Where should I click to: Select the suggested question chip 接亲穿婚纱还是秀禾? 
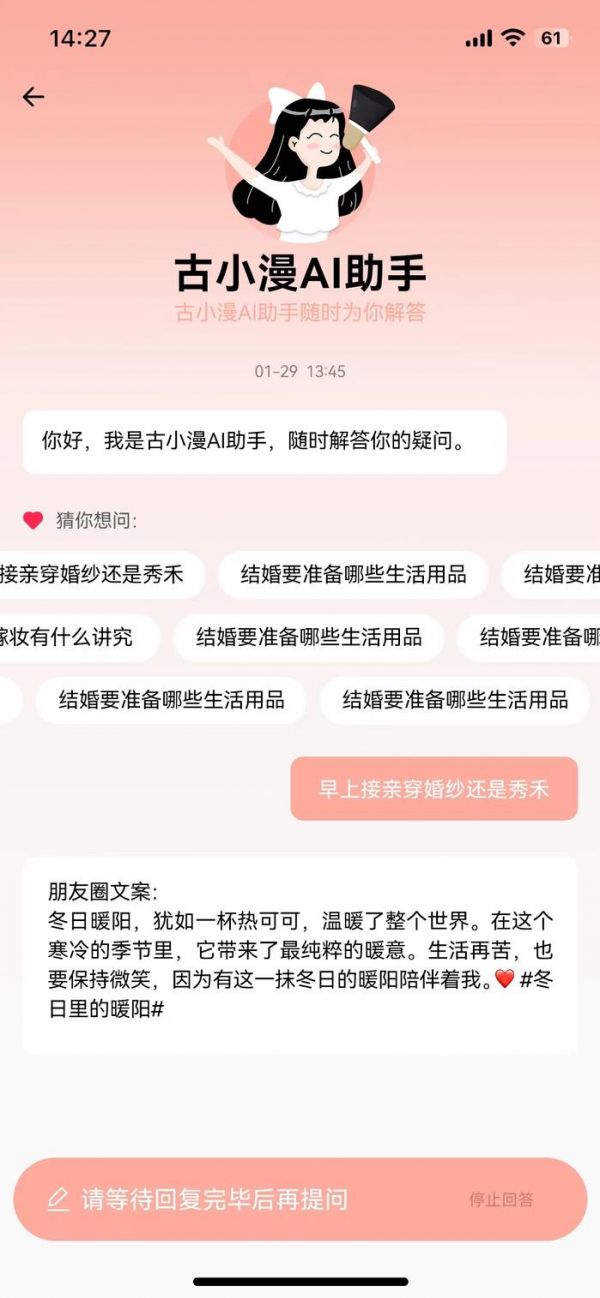tap(95, 575)
